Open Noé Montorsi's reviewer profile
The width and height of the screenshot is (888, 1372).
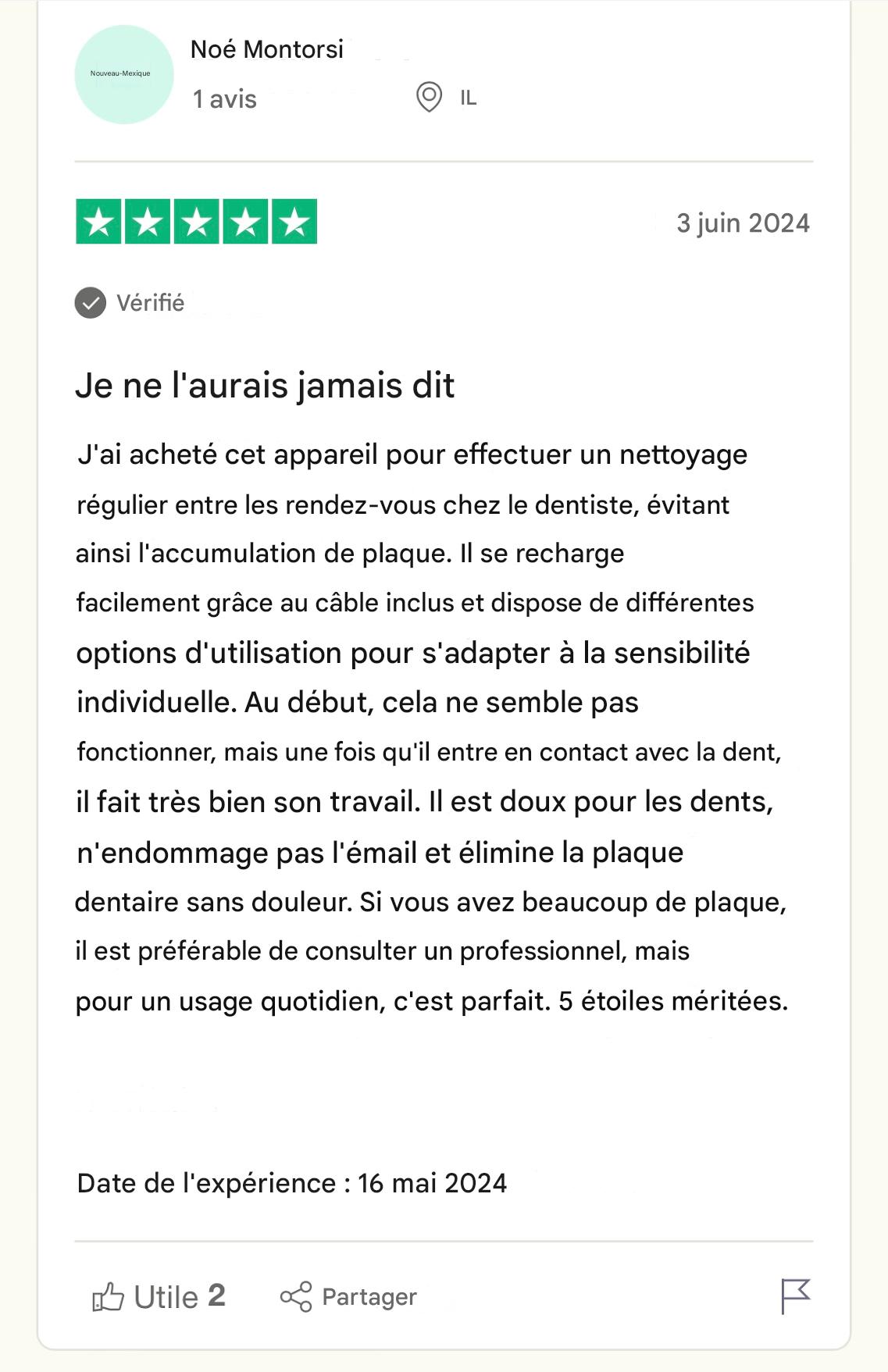[x=266, y=49]
